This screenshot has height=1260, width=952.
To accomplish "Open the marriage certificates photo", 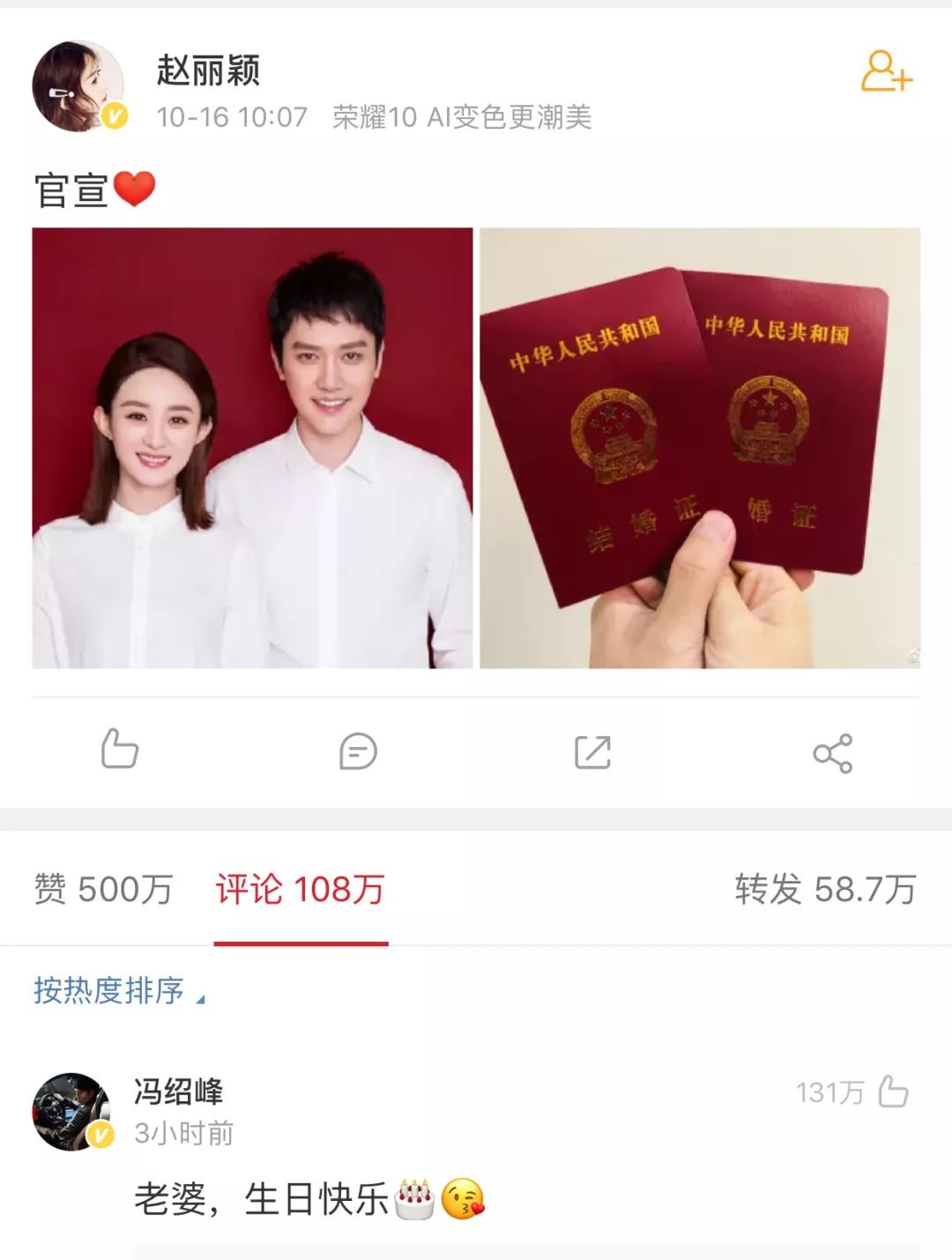I will 700,448.
